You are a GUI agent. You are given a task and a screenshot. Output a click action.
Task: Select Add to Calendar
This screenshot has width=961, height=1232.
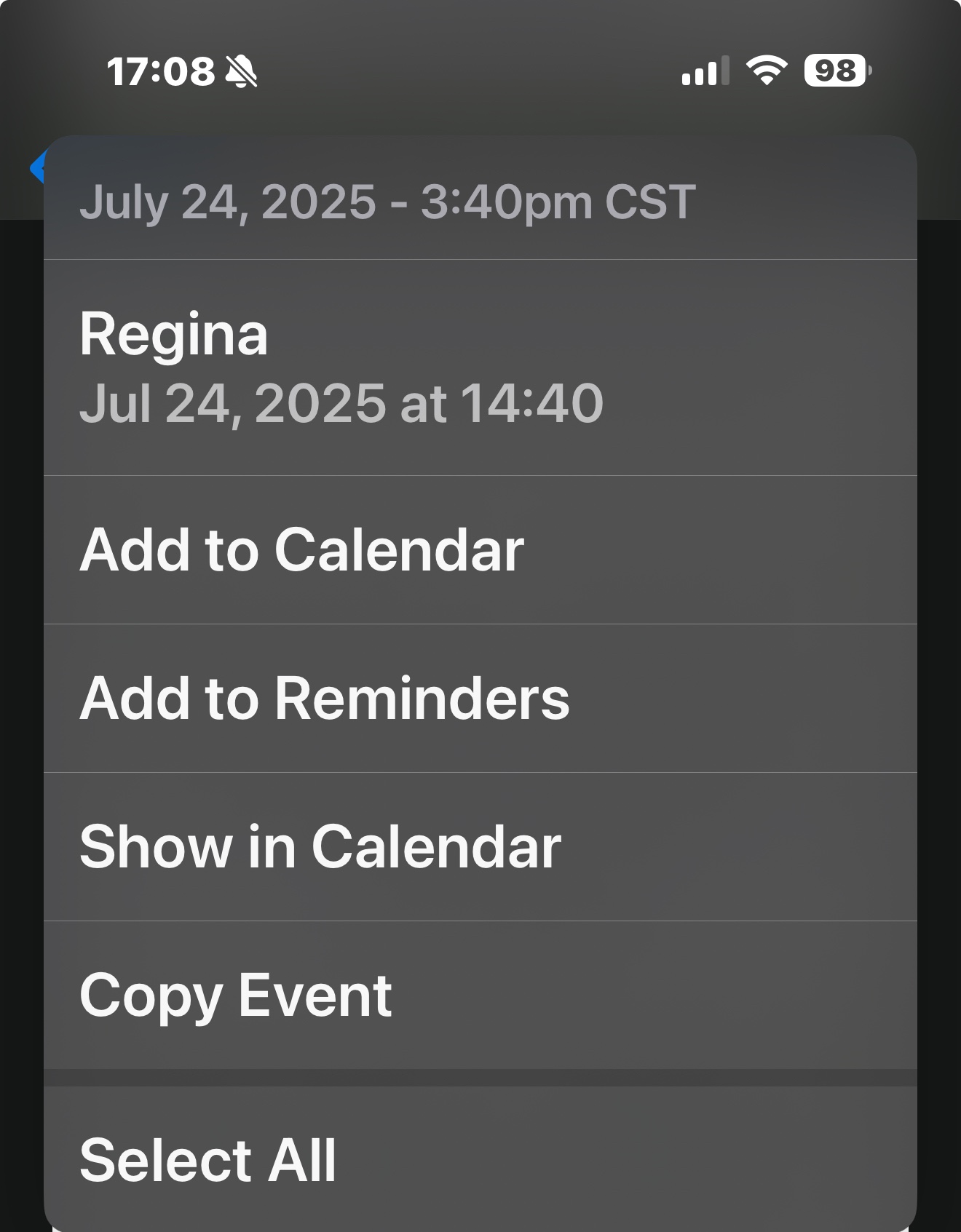coord(480,550)
